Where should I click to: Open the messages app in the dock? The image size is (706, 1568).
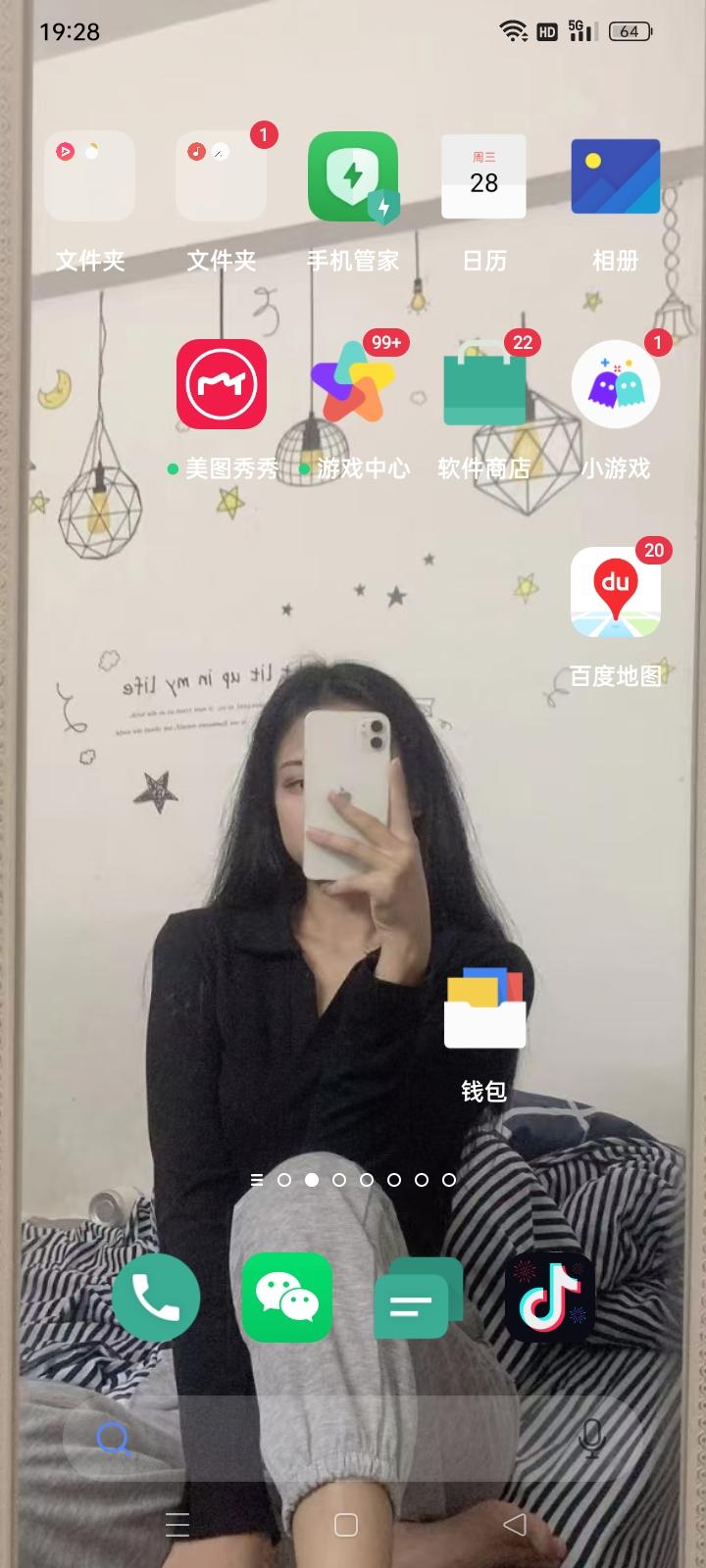(418, 1298)
